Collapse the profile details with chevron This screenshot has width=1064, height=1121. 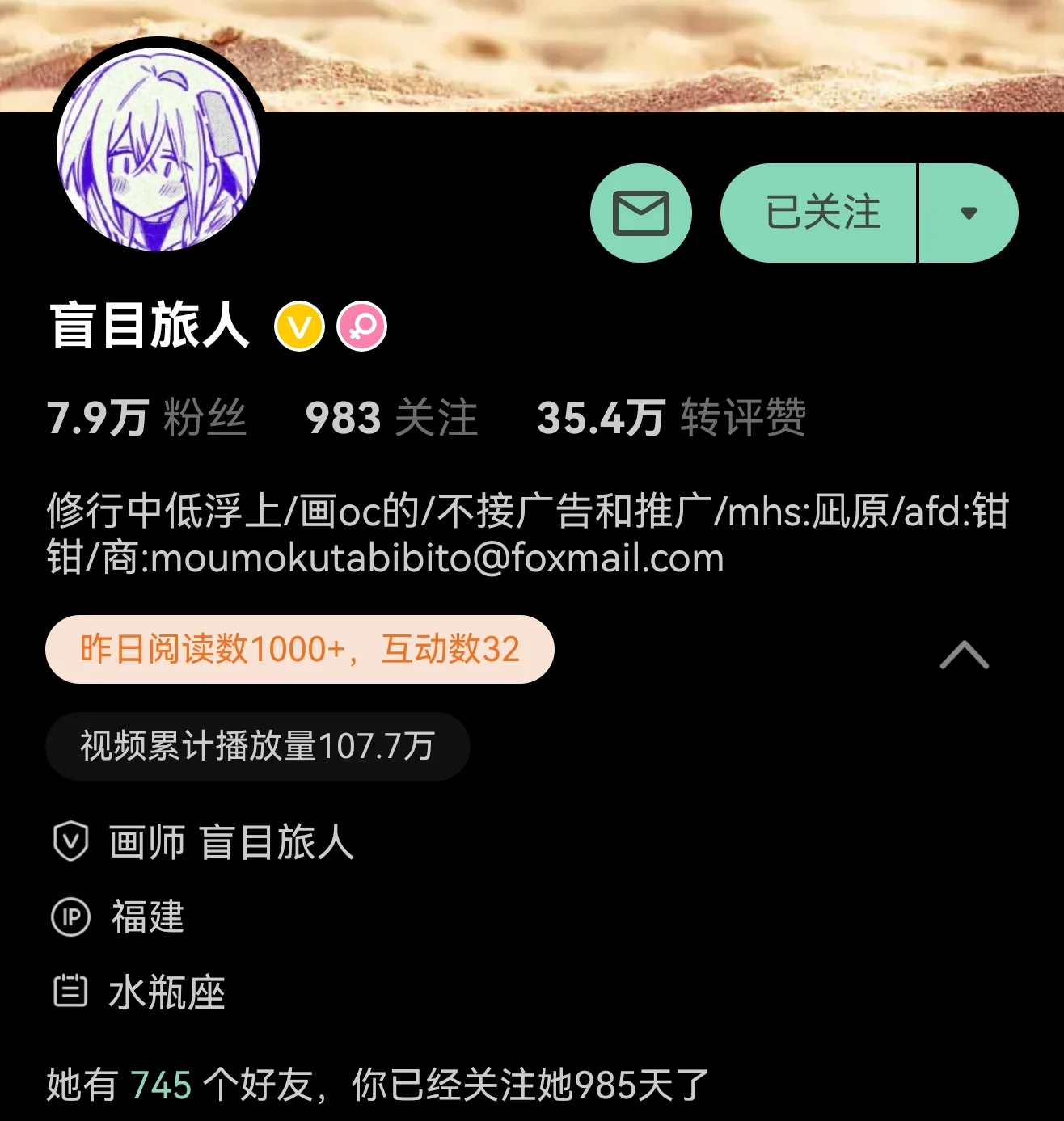(x=964, y=655)
